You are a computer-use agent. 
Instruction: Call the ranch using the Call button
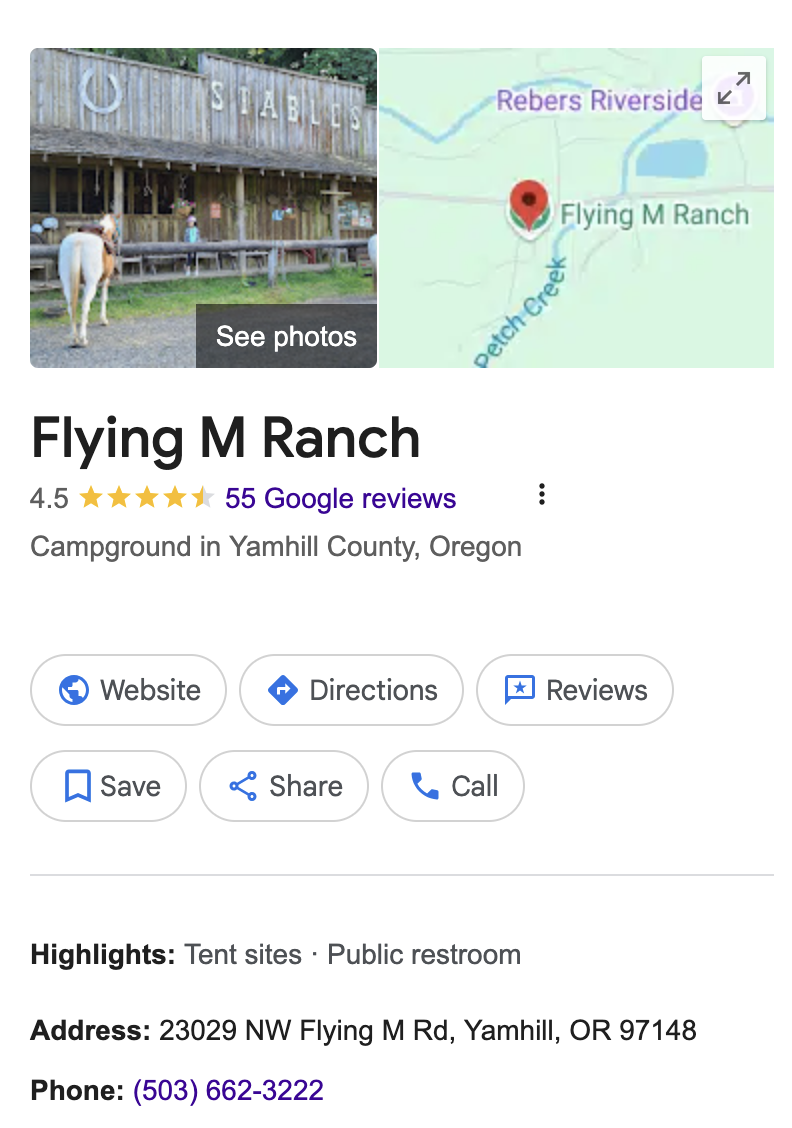click(453, 786)
